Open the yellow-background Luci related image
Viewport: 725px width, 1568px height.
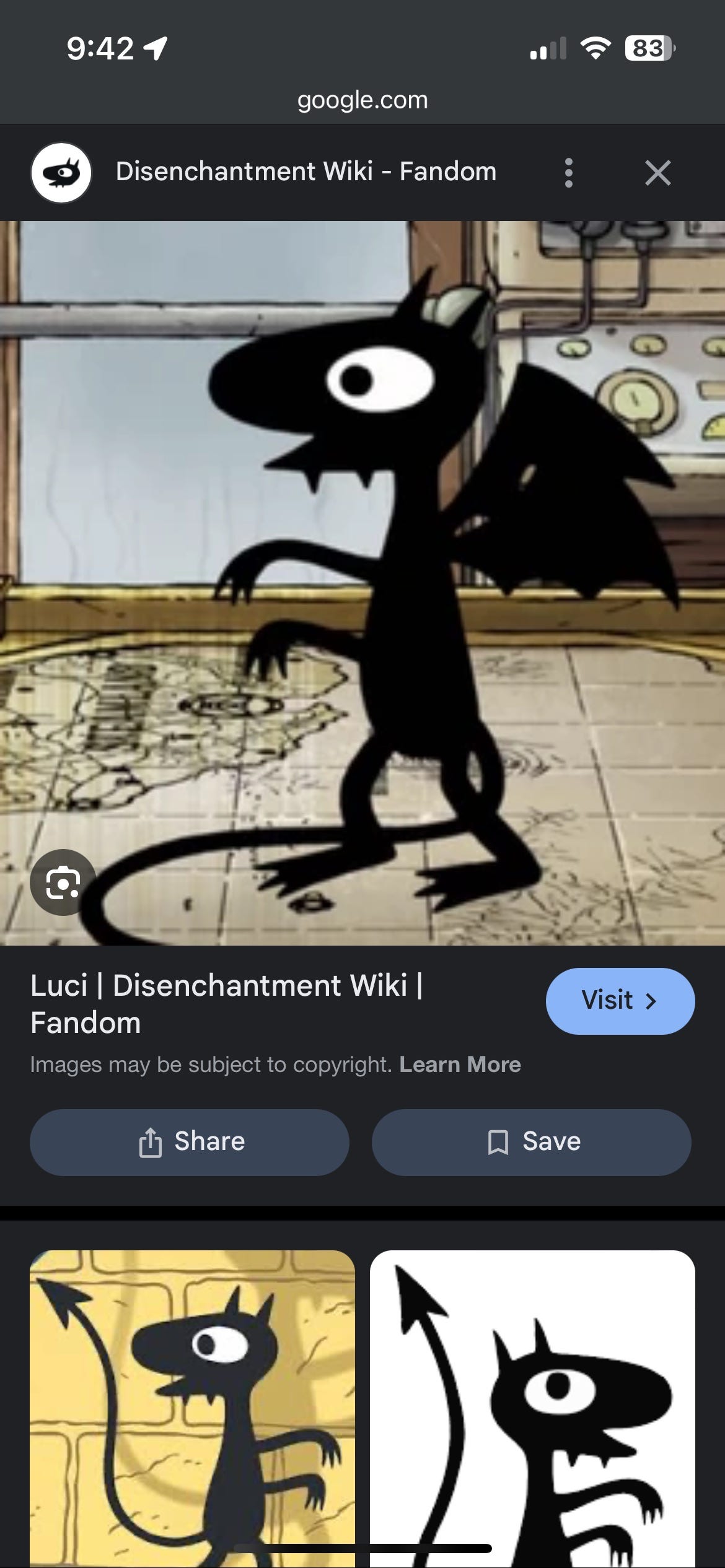(x=192, y=1406)
